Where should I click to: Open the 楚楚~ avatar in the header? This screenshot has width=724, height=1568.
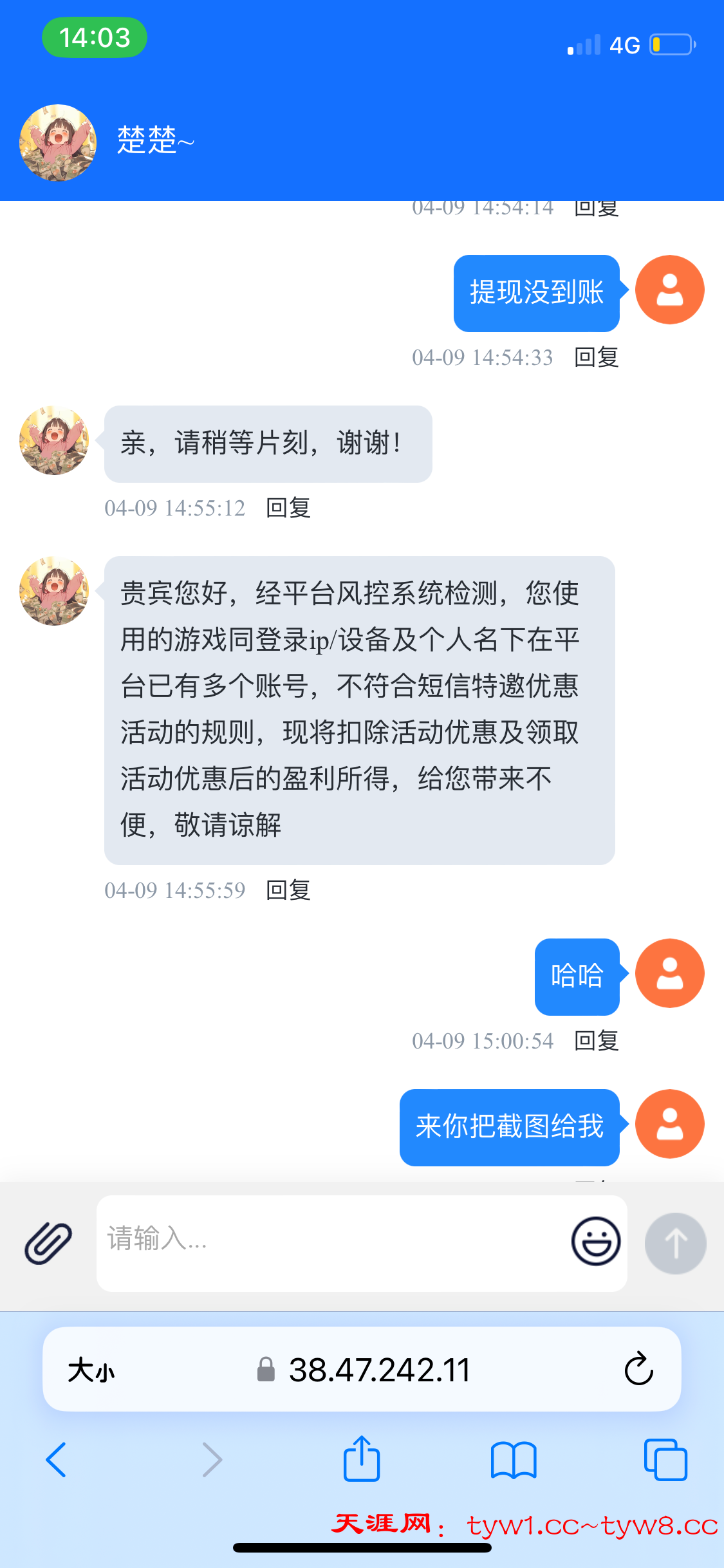pos(58,142)
